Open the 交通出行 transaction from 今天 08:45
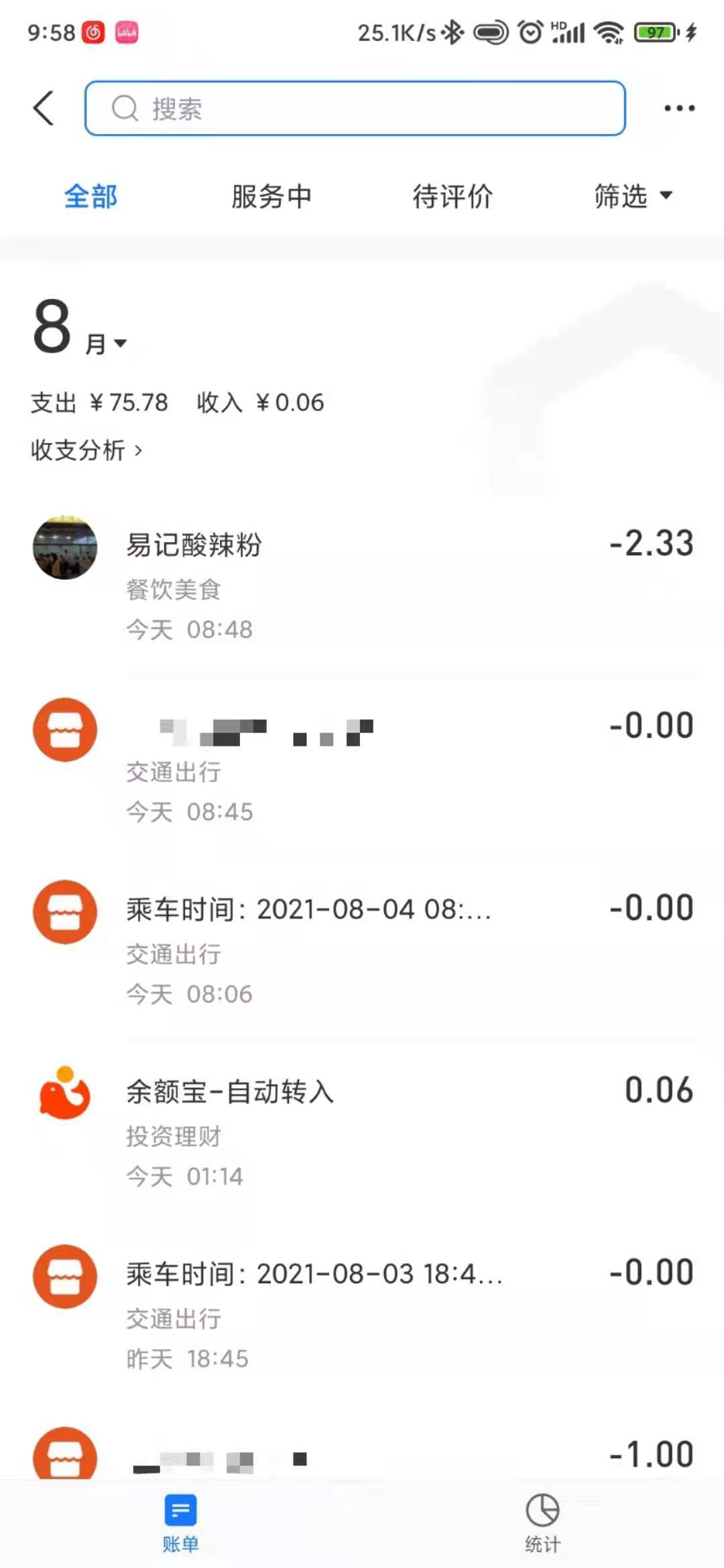 [x=362, y=765]
